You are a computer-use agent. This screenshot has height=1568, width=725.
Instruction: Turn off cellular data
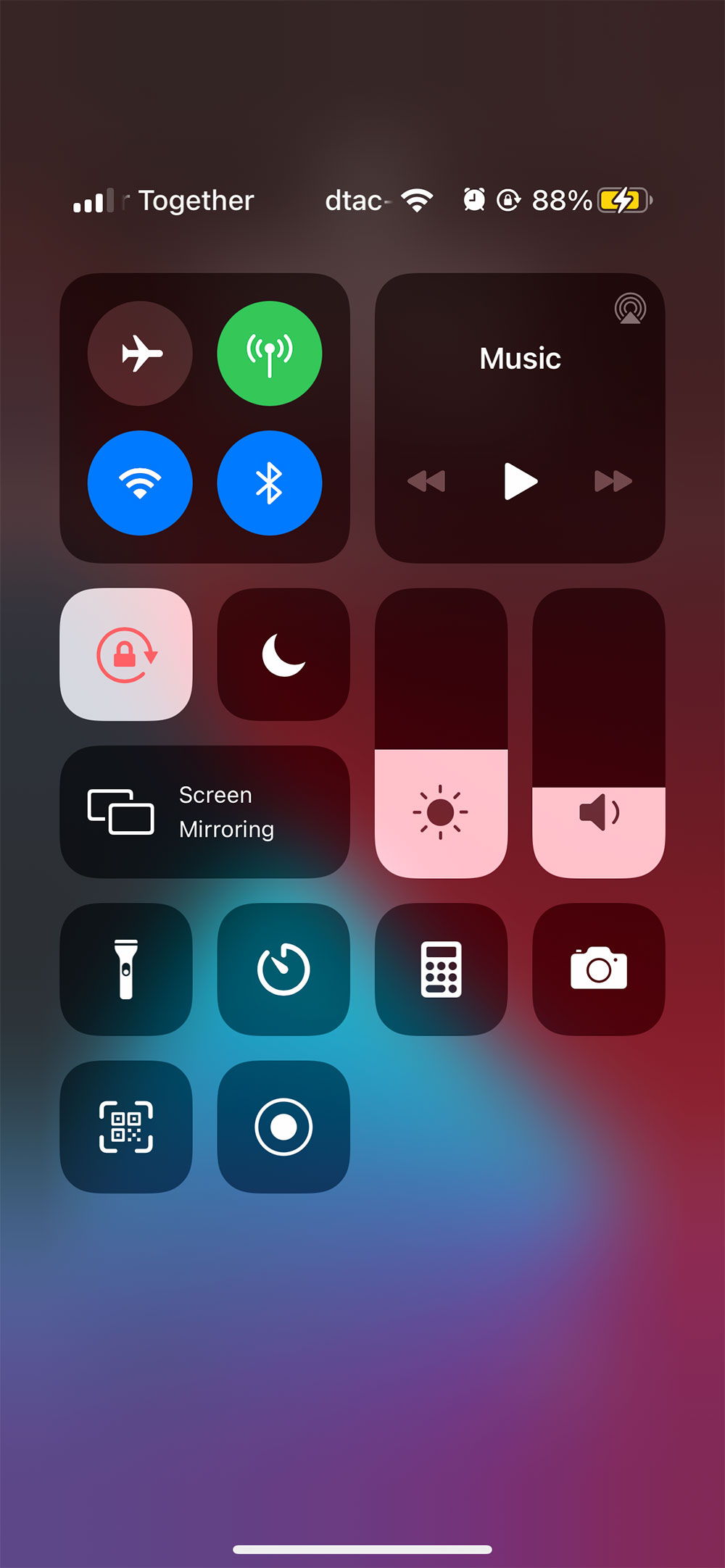click(270, 354)
